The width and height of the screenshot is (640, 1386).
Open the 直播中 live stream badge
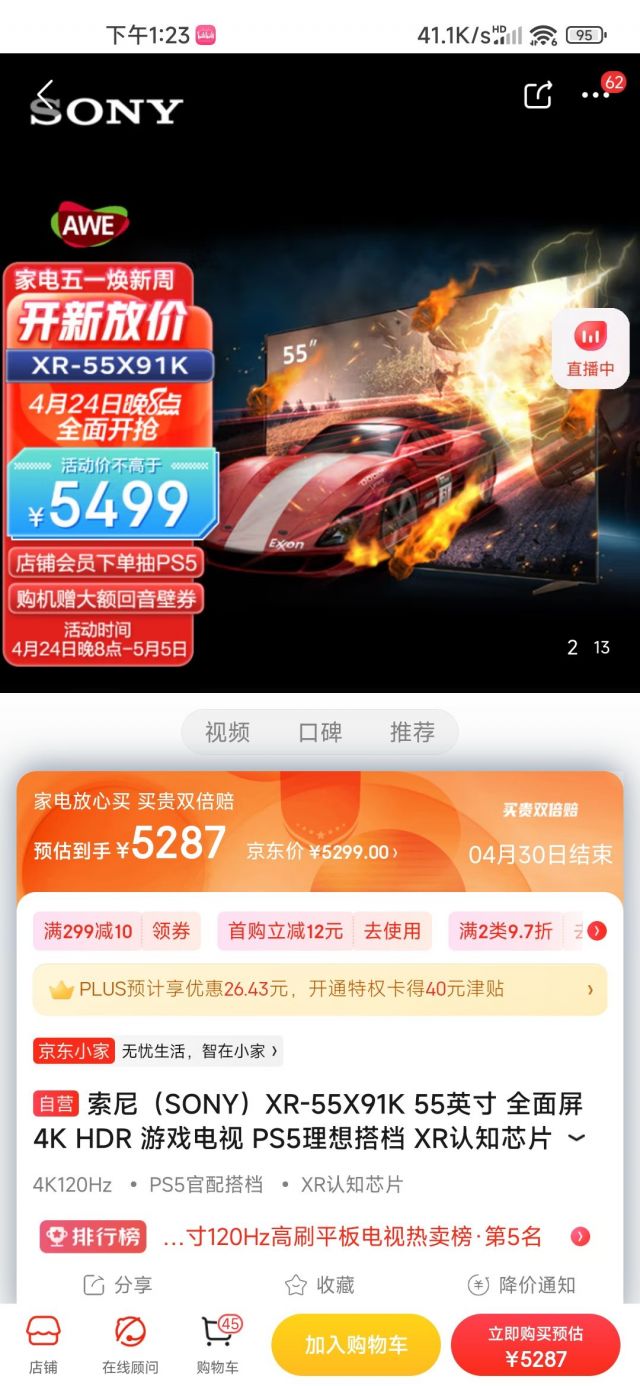tap(590, 348)
